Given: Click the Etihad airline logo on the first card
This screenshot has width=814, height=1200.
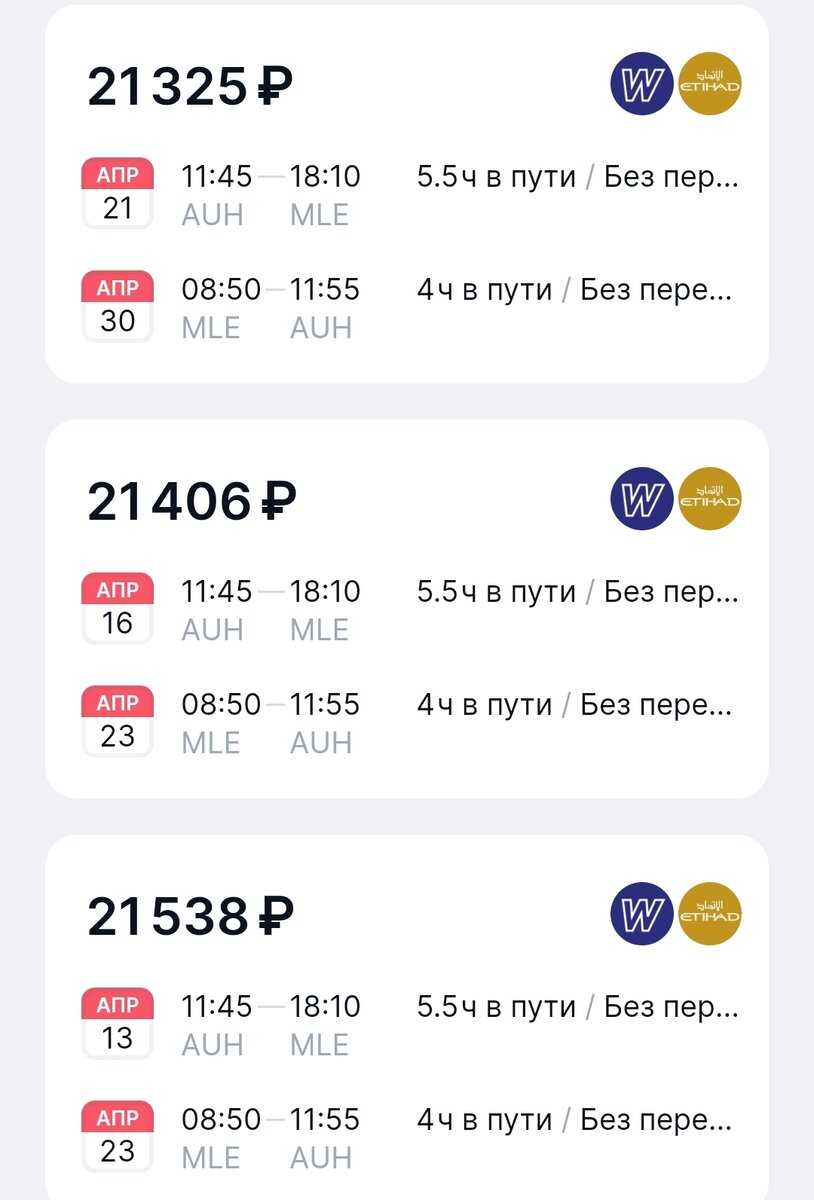Looking at the screenshot, I should [x=710, y=84].
